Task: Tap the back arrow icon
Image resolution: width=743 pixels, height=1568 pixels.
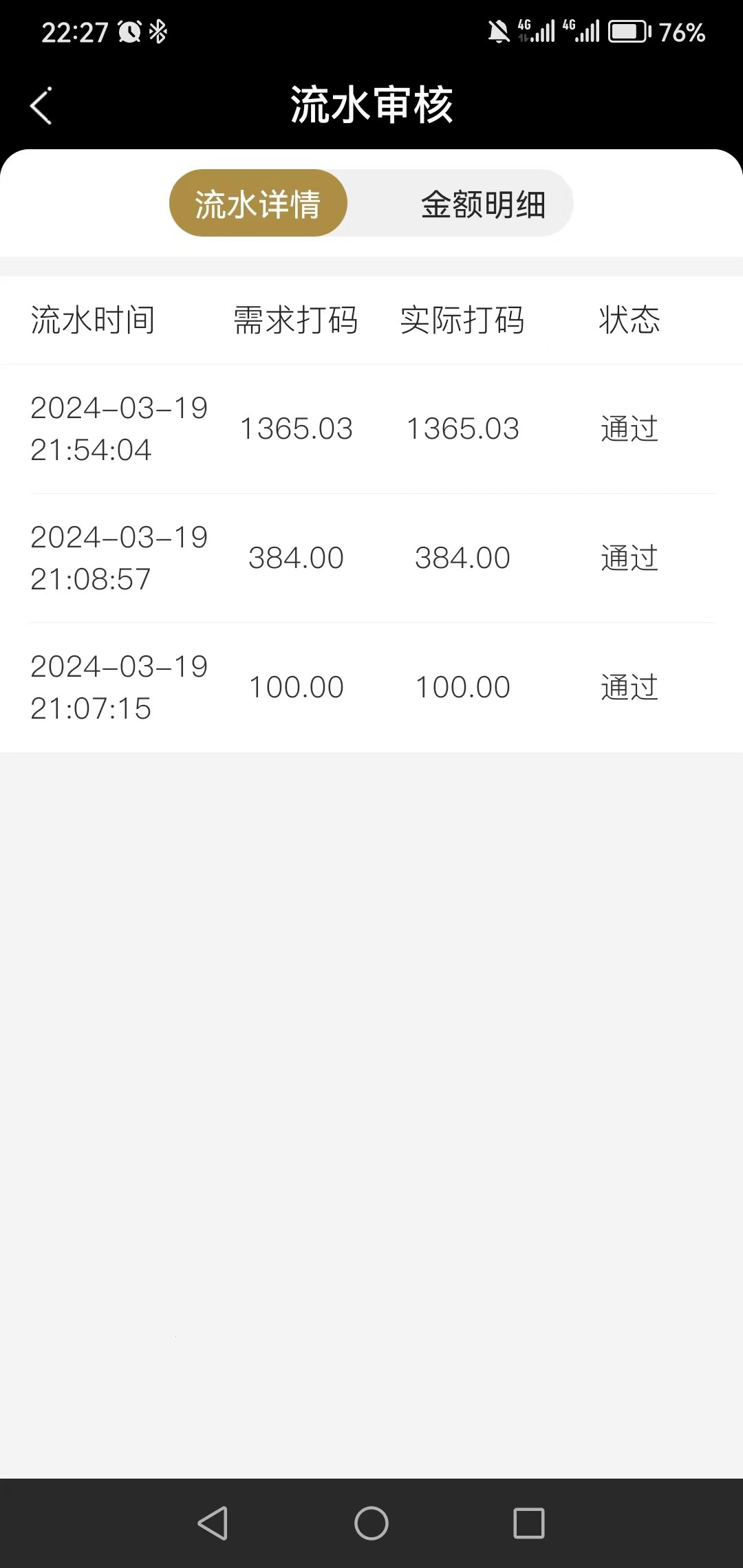Action: pos(39,105)
